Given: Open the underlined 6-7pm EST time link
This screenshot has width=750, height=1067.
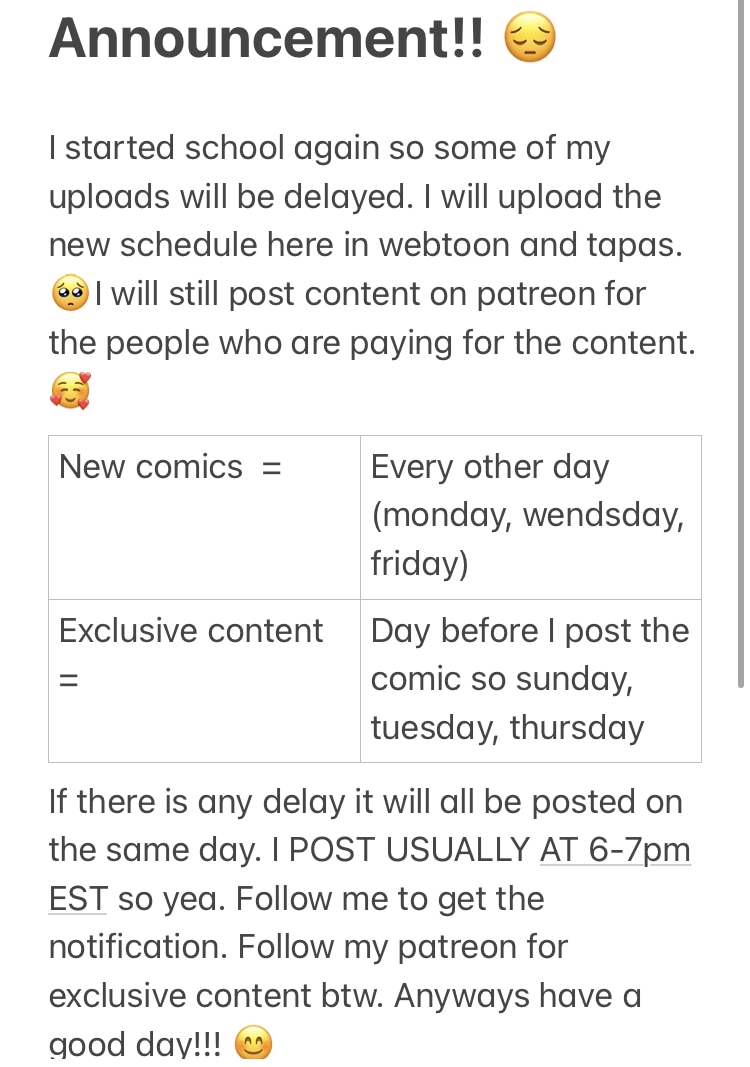Looking at the screenshot, I should (615, 850).
